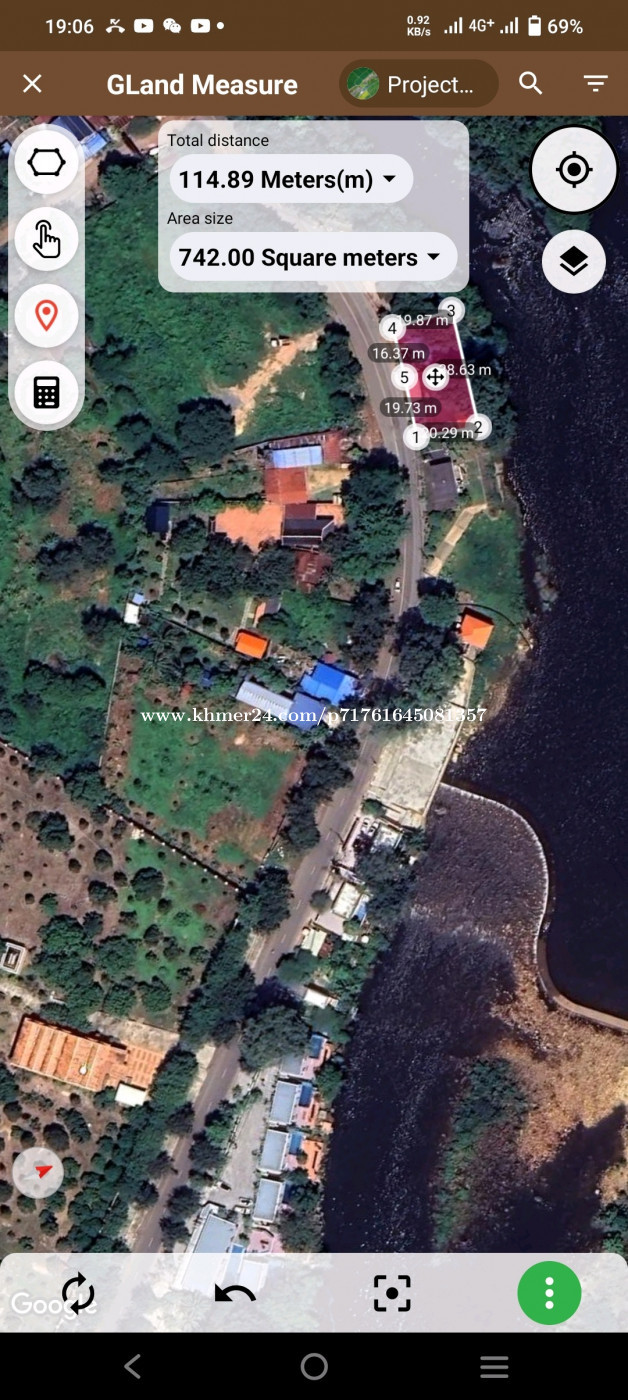Open the green more options button
The image size is (628, 1400).
(x=549, y=1293)
